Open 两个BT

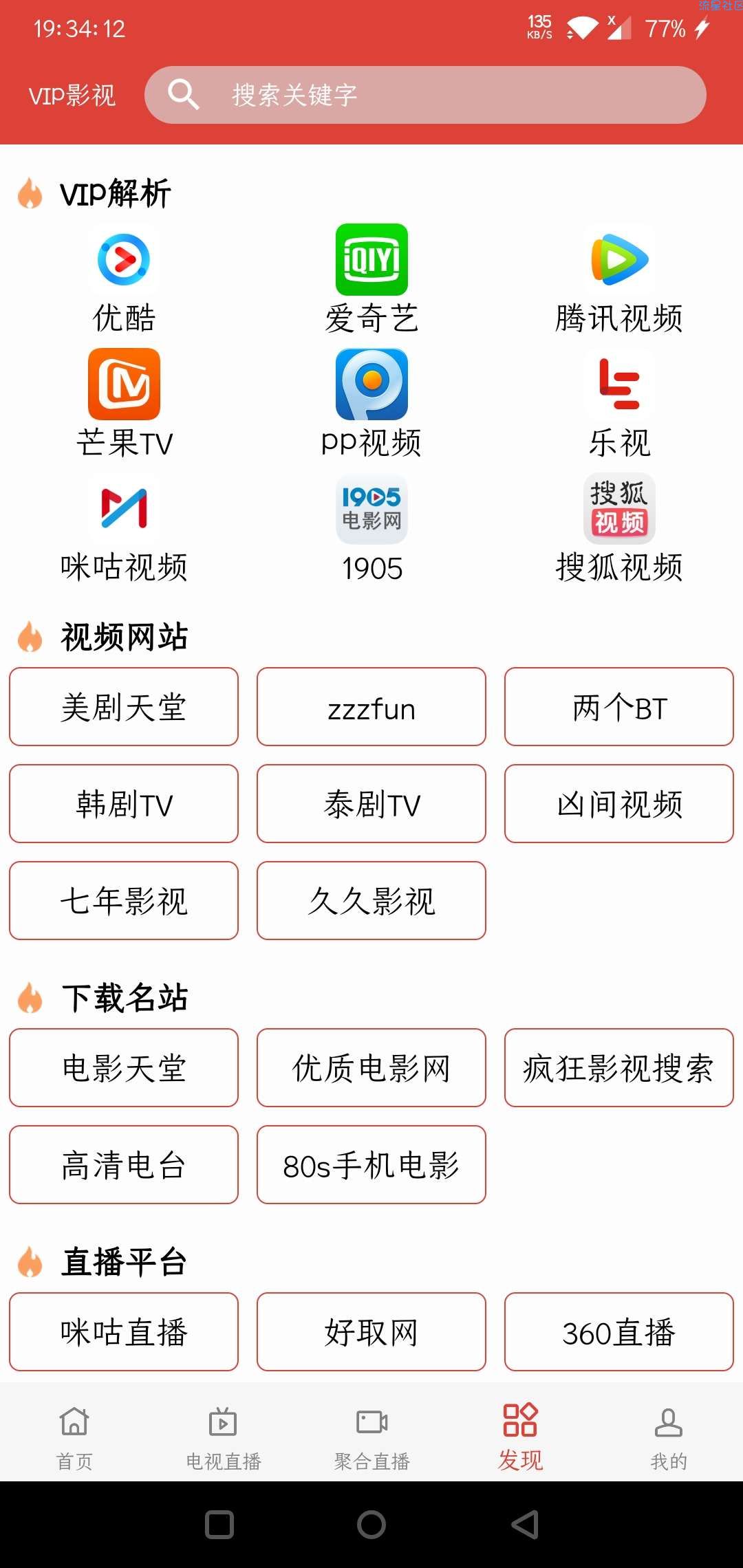619,706
